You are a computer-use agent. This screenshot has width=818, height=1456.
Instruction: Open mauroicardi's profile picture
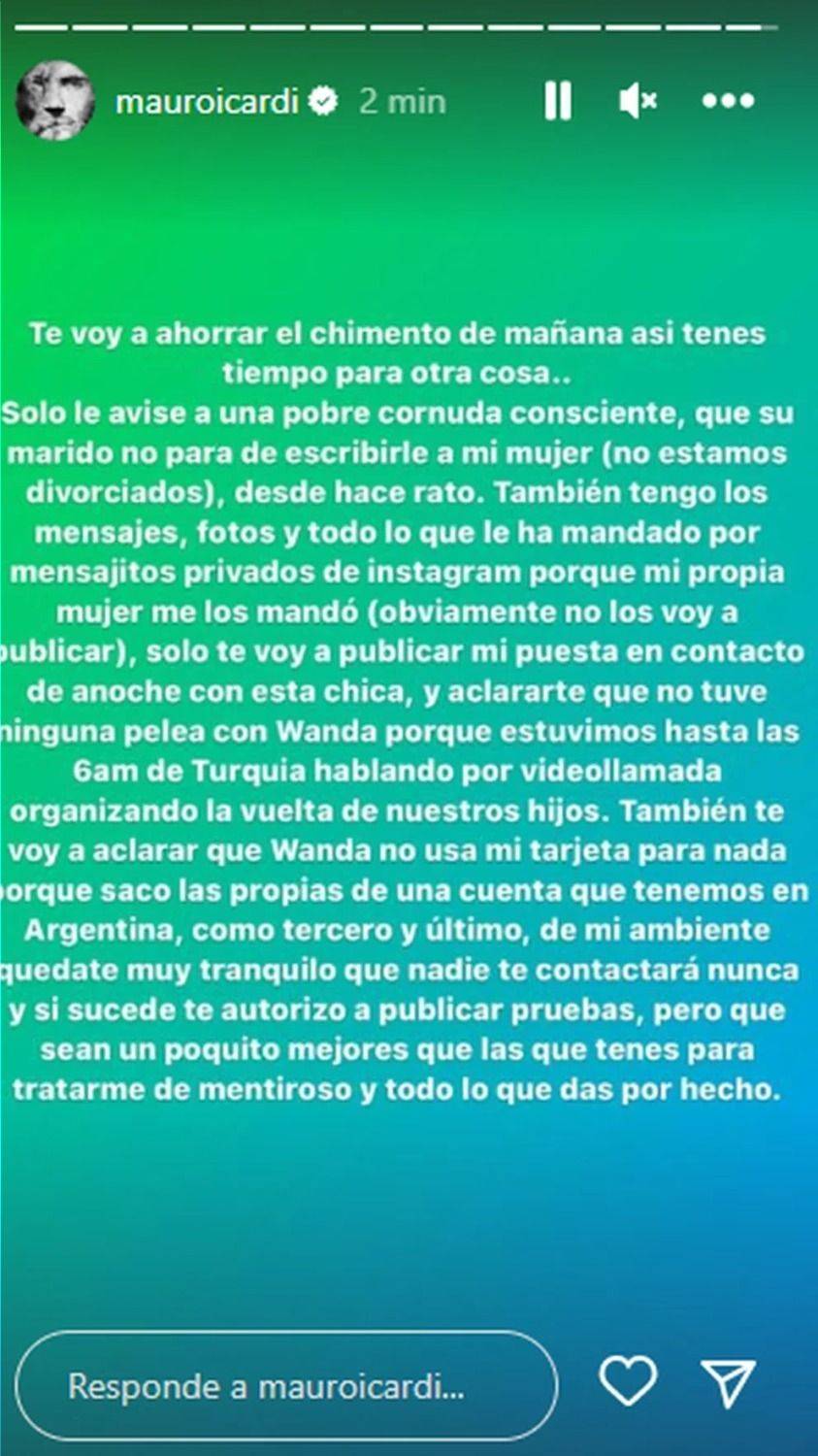point(55,101)
